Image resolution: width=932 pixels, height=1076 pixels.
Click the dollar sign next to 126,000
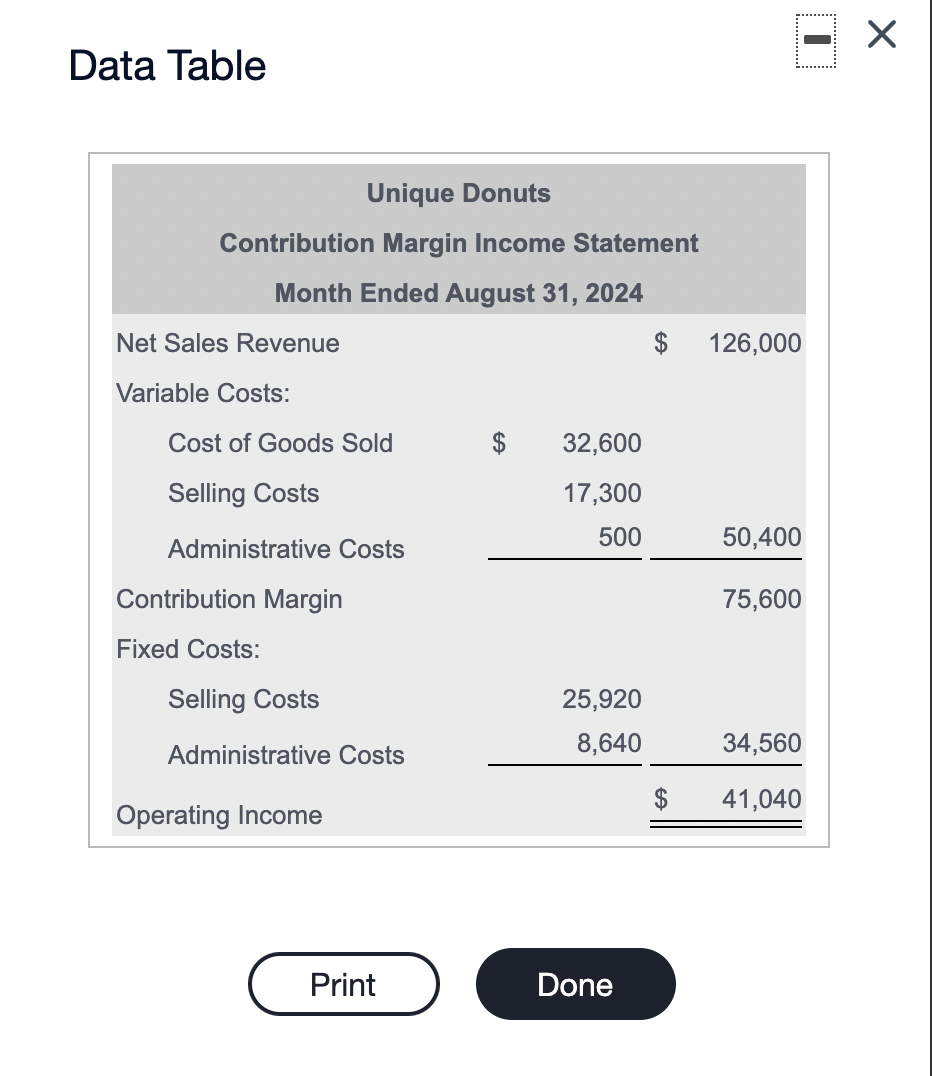tap(660, 343)
